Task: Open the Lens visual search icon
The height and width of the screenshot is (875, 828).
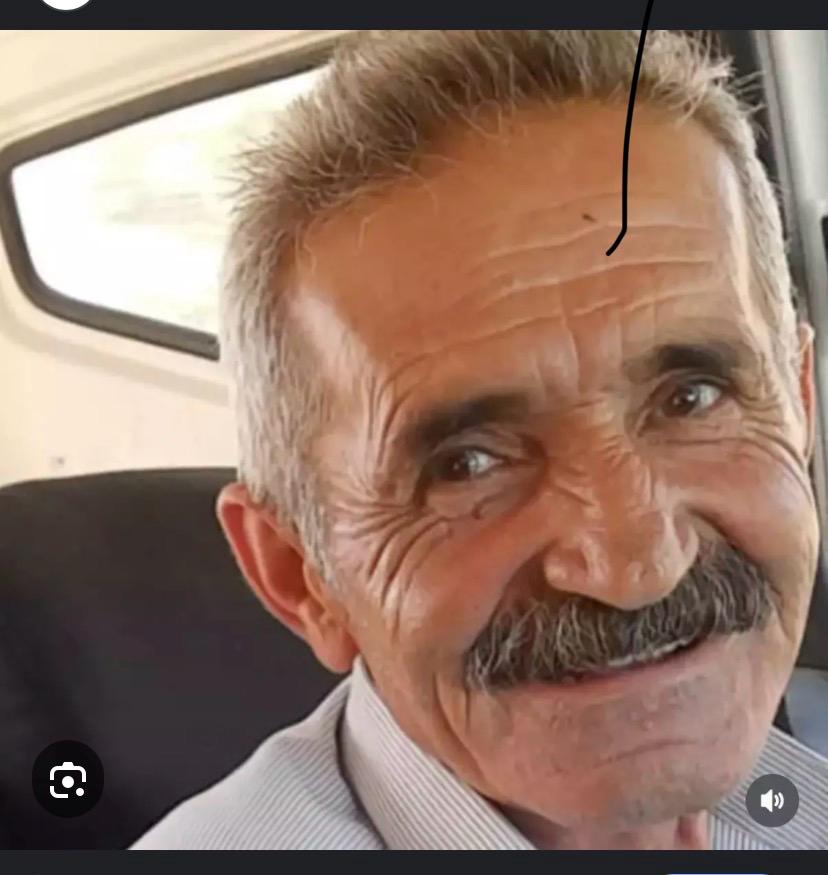Action: click(x=67, y=780)
